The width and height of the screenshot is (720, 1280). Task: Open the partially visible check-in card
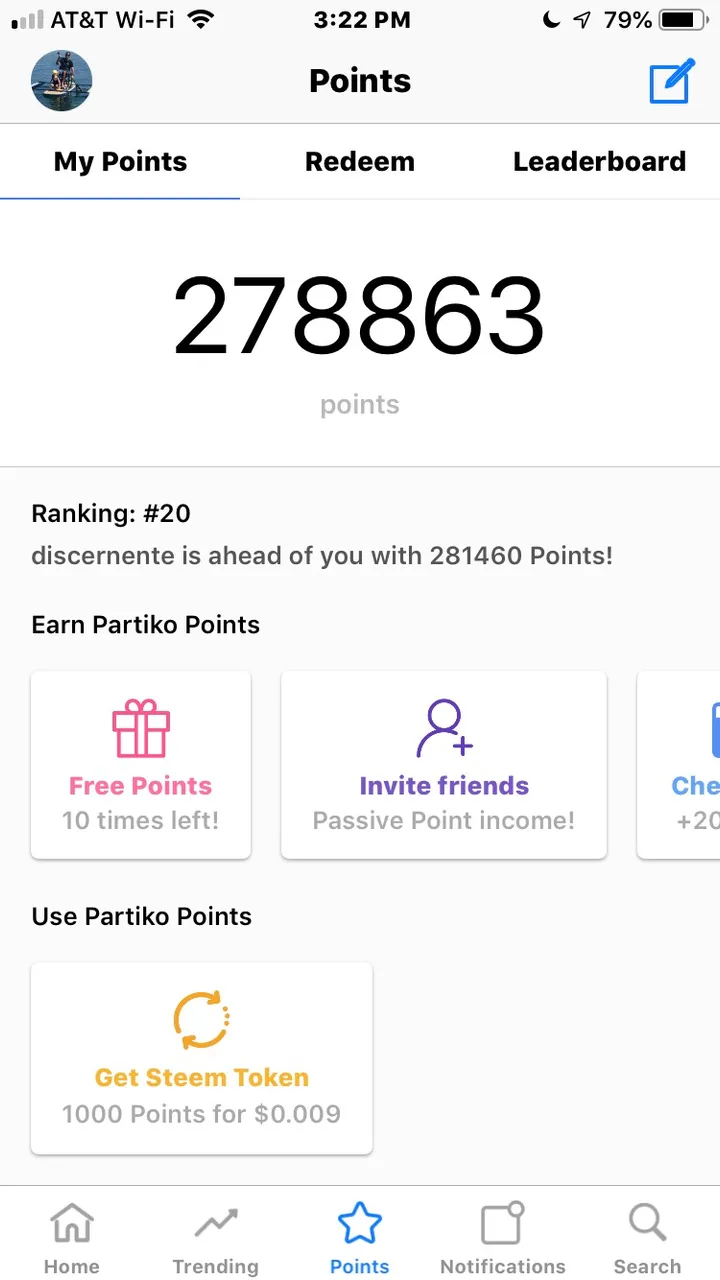point(679,765)
